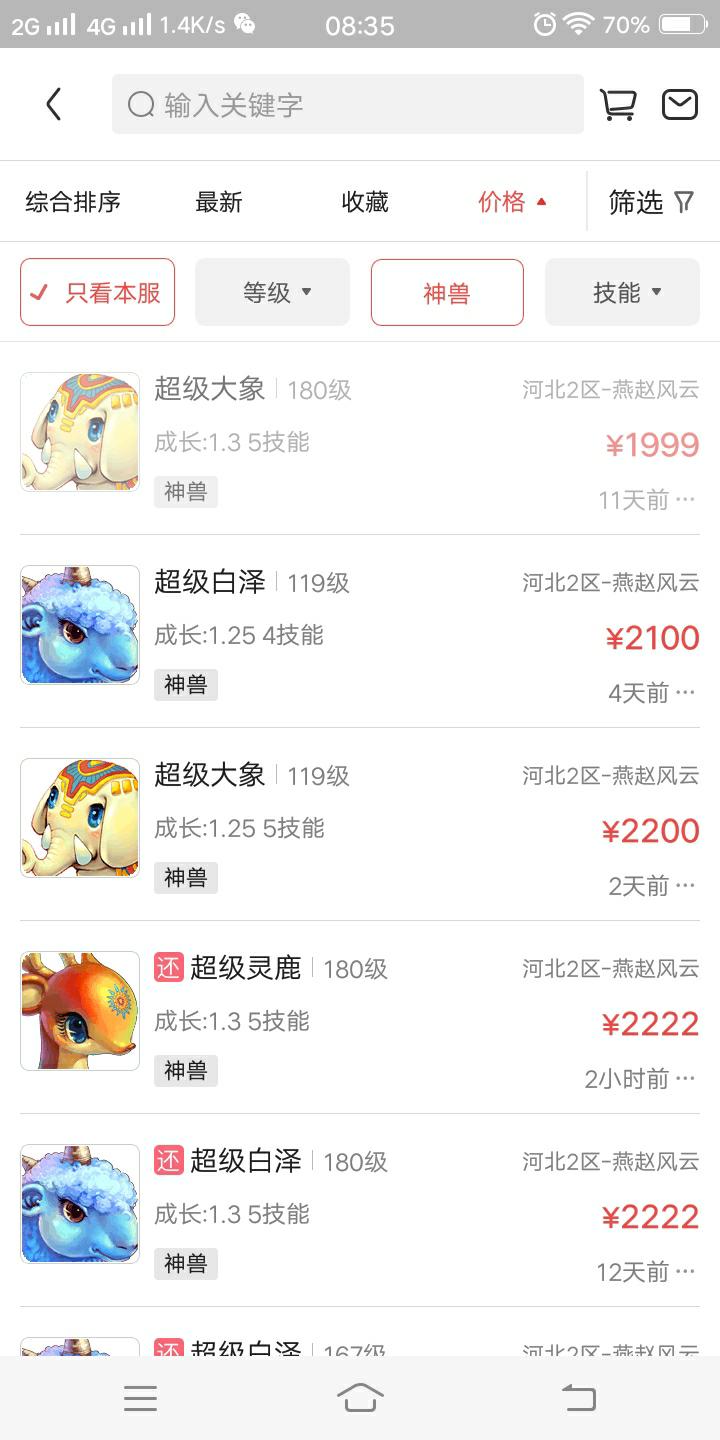Expand the 技能 dropdown

[622, 292]
